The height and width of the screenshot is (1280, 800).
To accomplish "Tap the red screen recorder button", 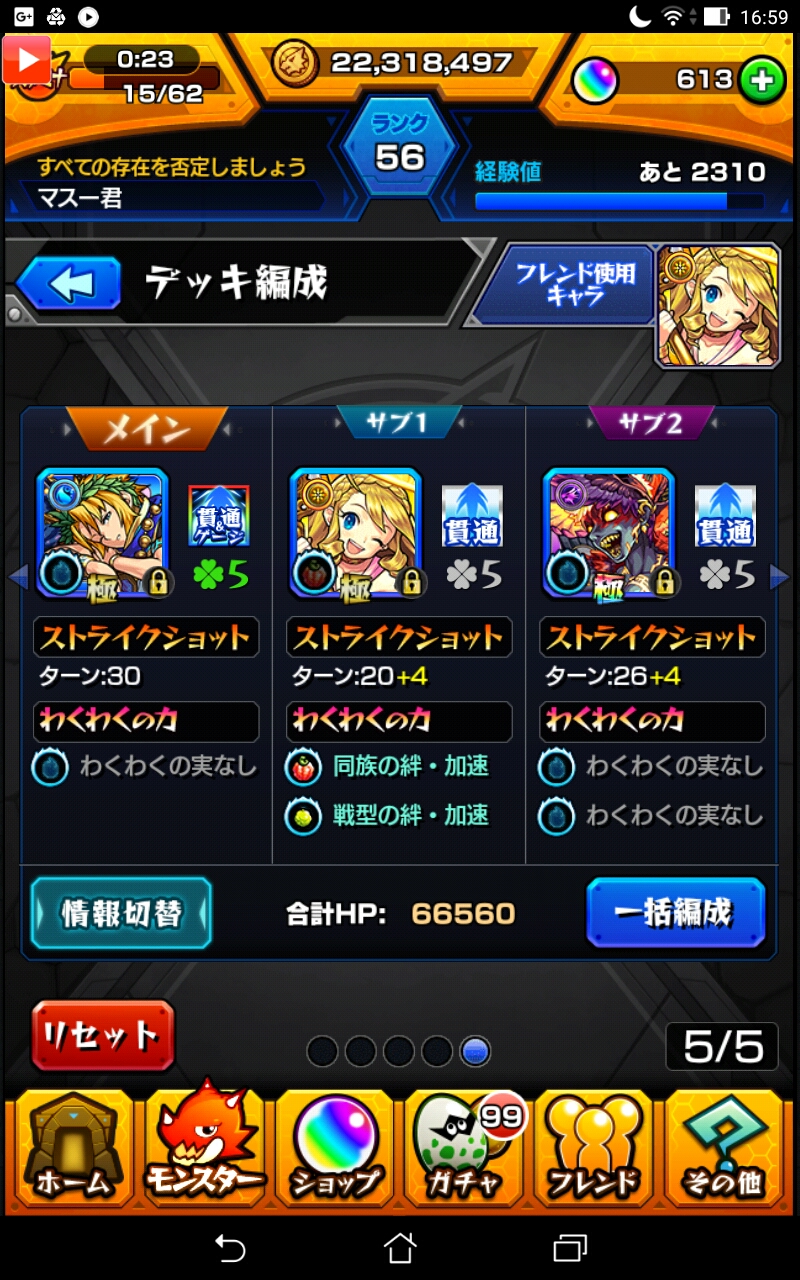I will coord(26,61).
